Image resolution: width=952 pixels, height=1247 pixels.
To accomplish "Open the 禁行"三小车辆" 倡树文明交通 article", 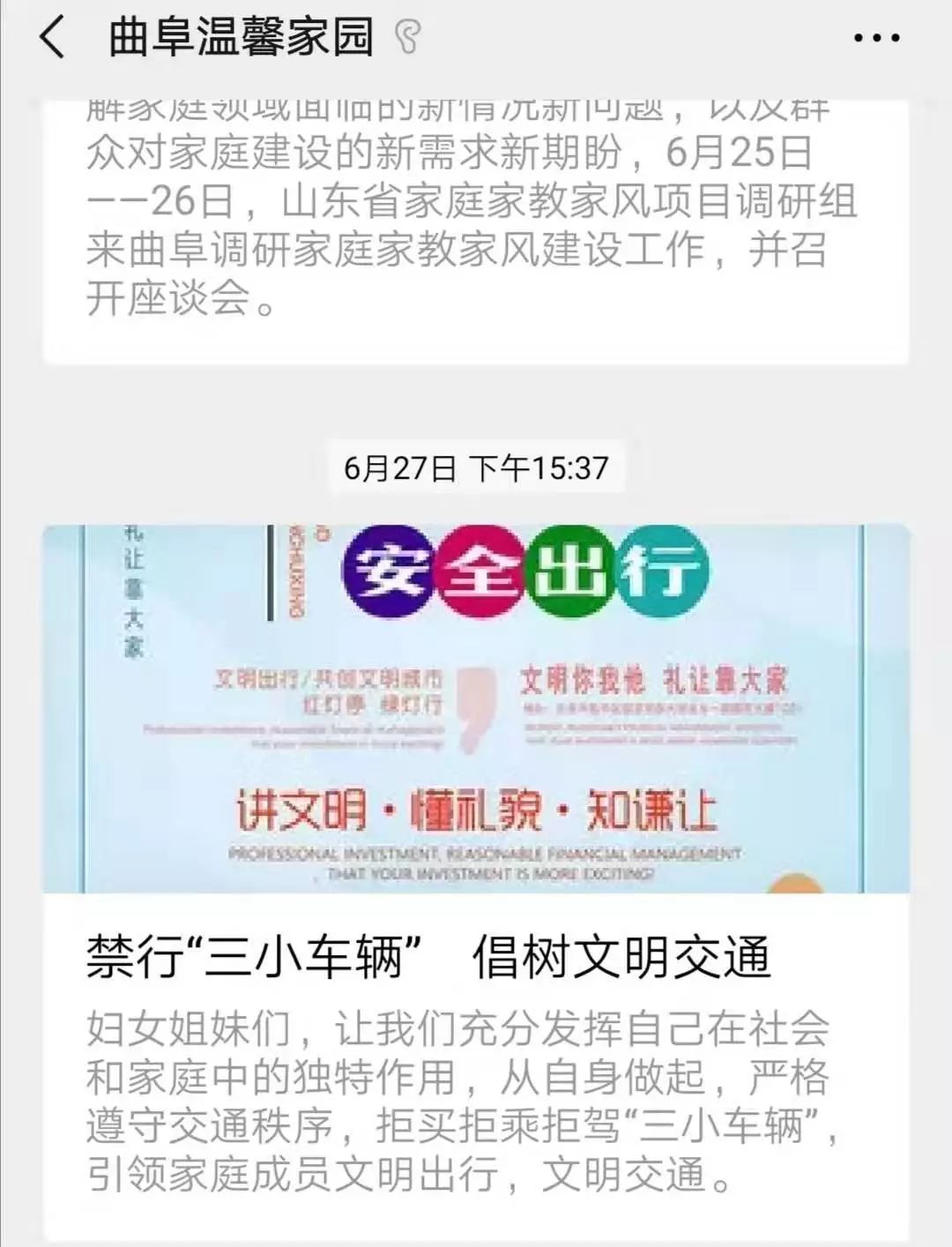I will tap(429, 957).
